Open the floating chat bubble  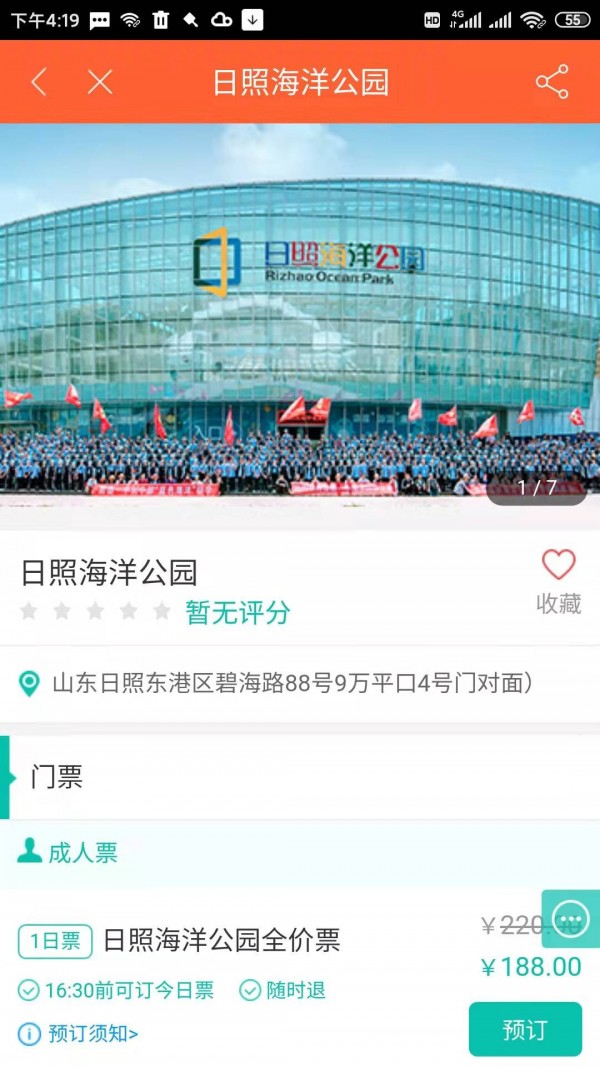tap(571, 918)
